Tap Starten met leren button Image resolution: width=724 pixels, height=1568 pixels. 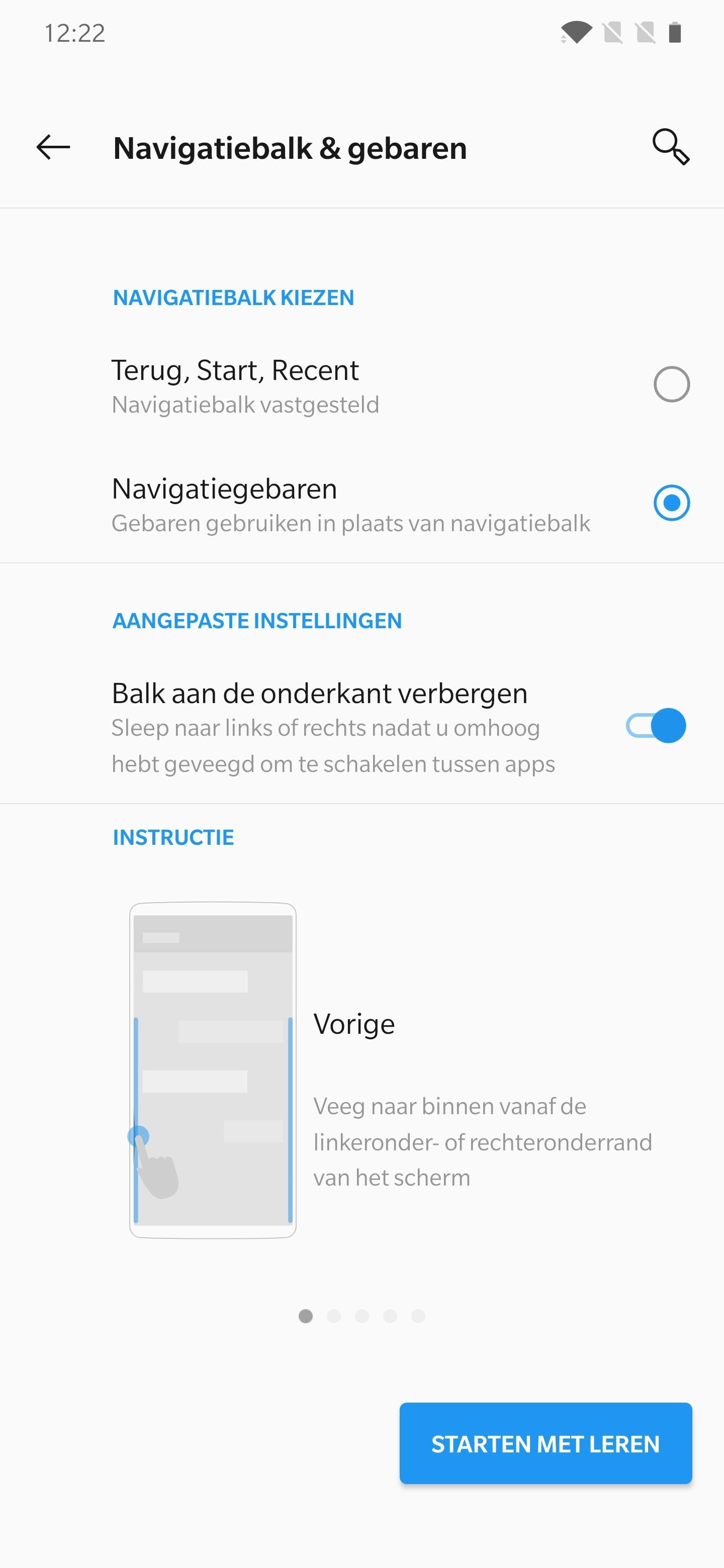point(546,1443)
